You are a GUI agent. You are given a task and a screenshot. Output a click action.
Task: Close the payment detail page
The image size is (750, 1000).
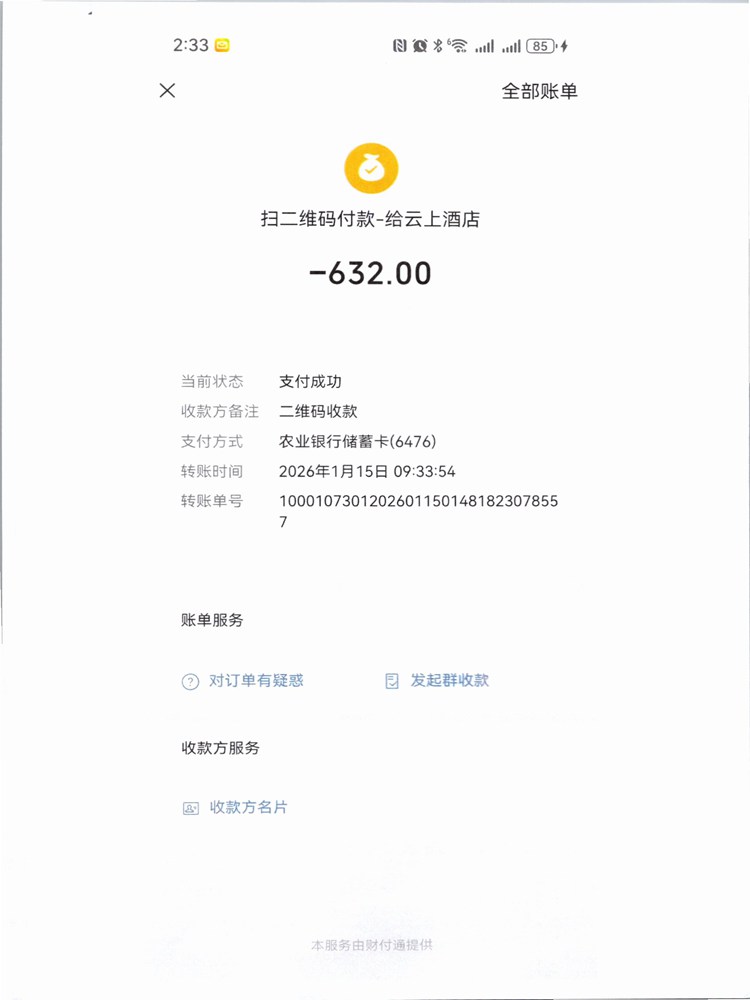pos(167,91)
